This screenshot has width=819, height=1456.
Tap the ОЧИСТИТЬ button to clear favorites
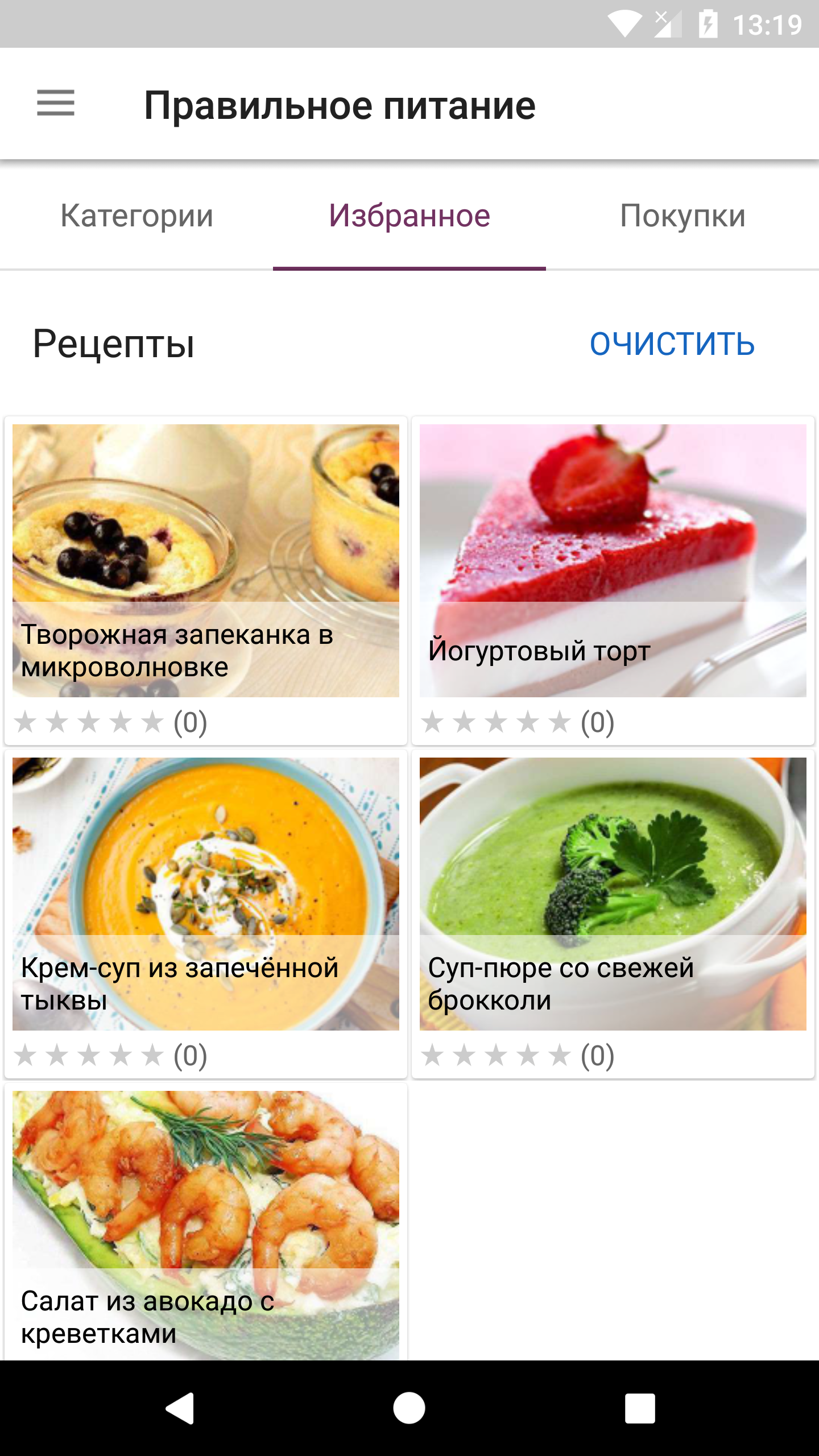pos(672,344)
